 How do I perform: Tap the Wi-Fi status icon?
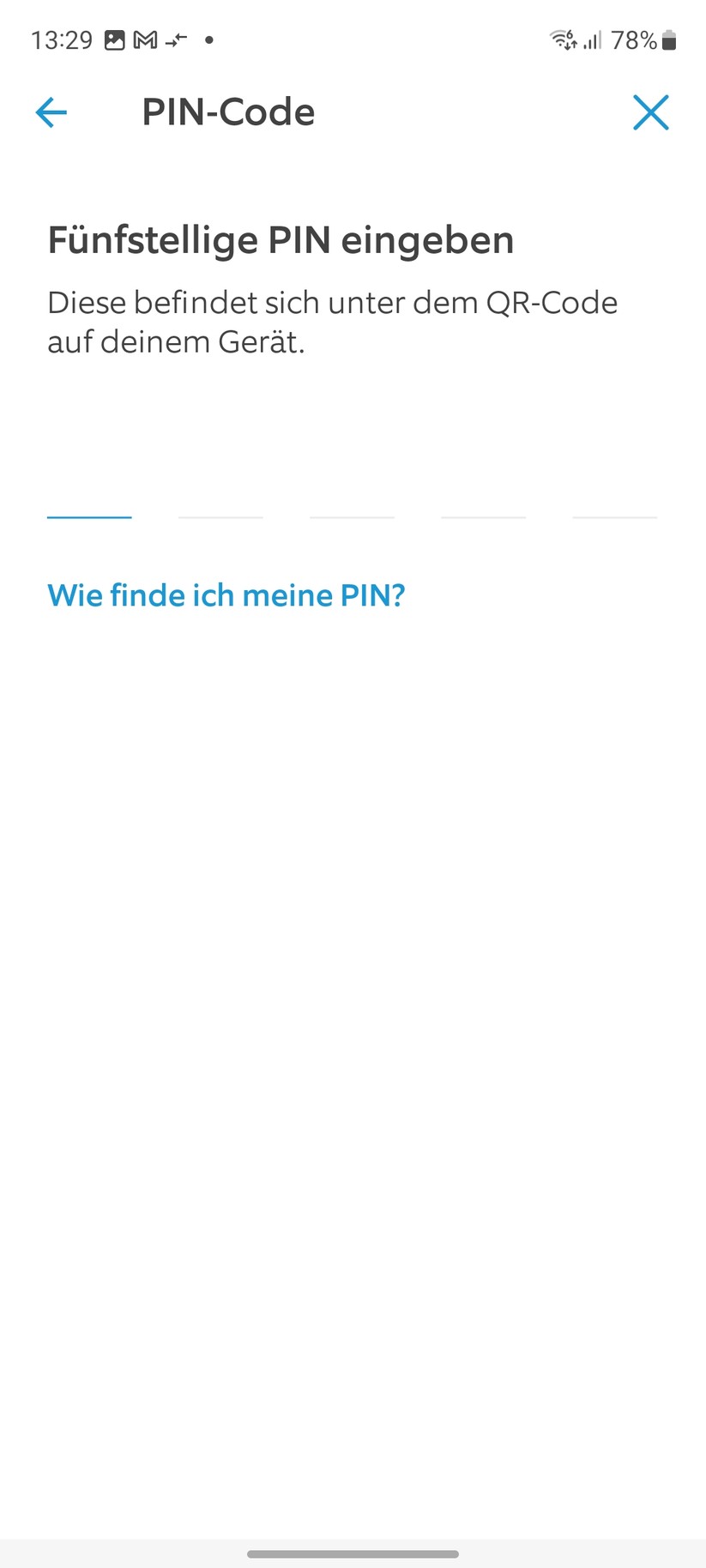click(564, 39)
